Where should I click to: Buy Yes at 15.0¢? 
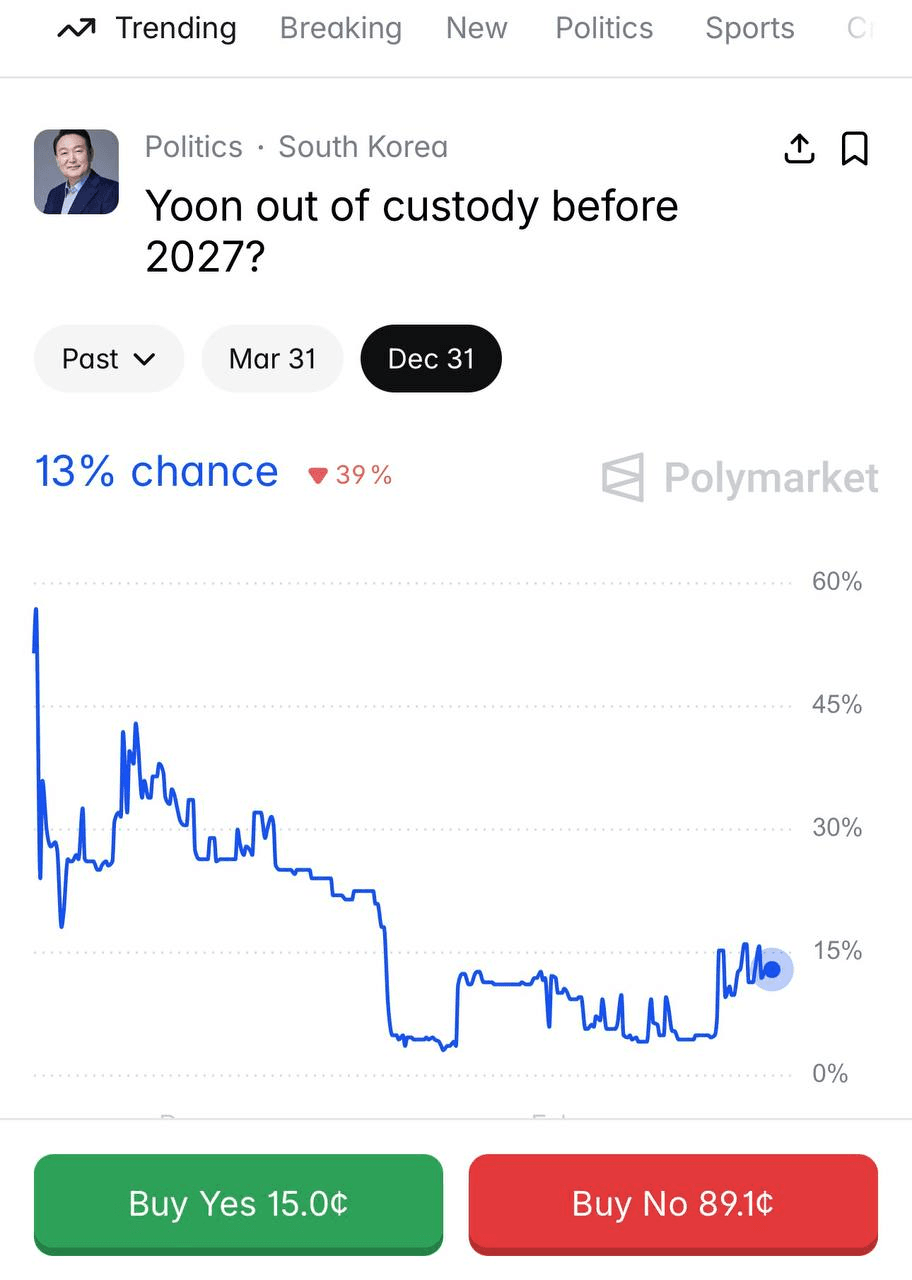point(238,1203)
